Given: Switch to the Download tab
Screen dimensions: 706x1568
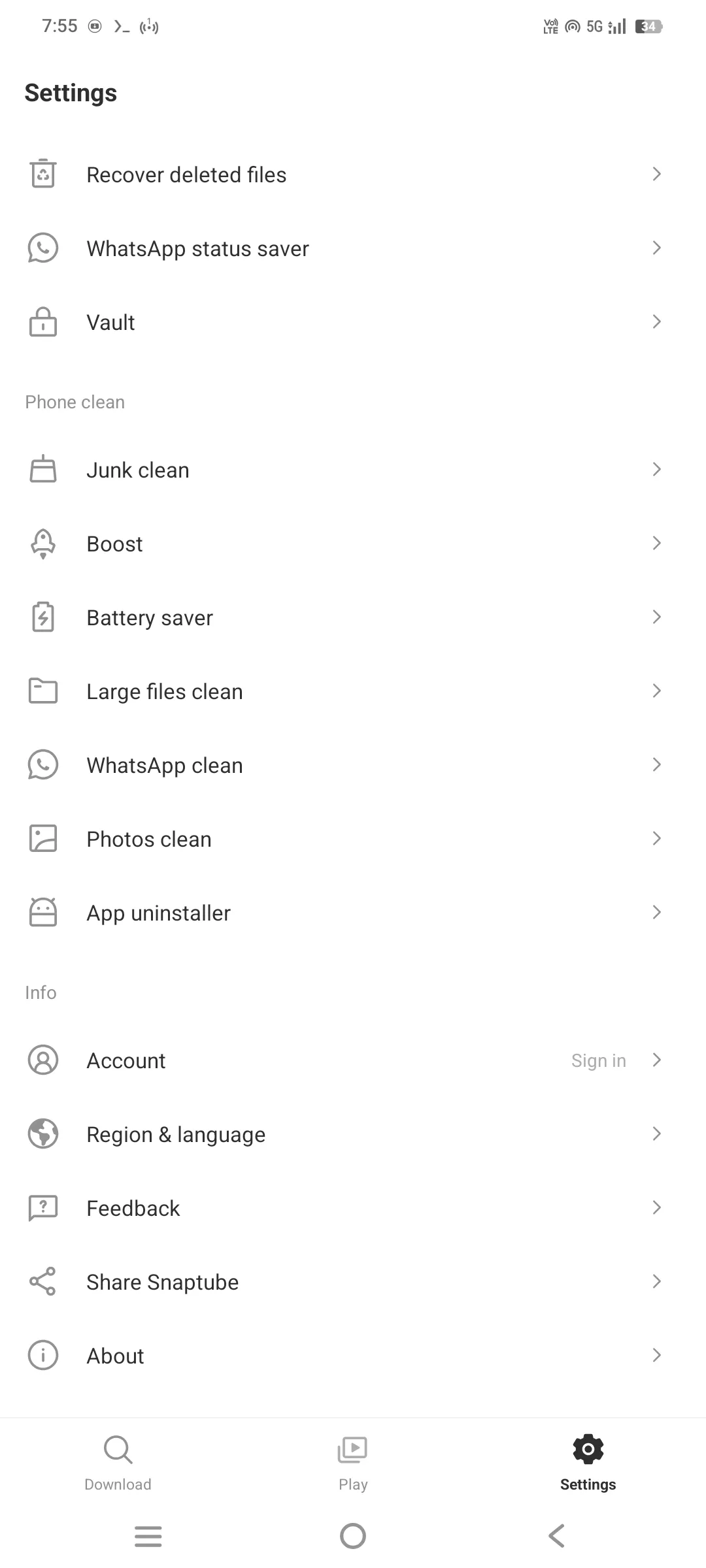Looking at the screenshot, I should 118,1460.
